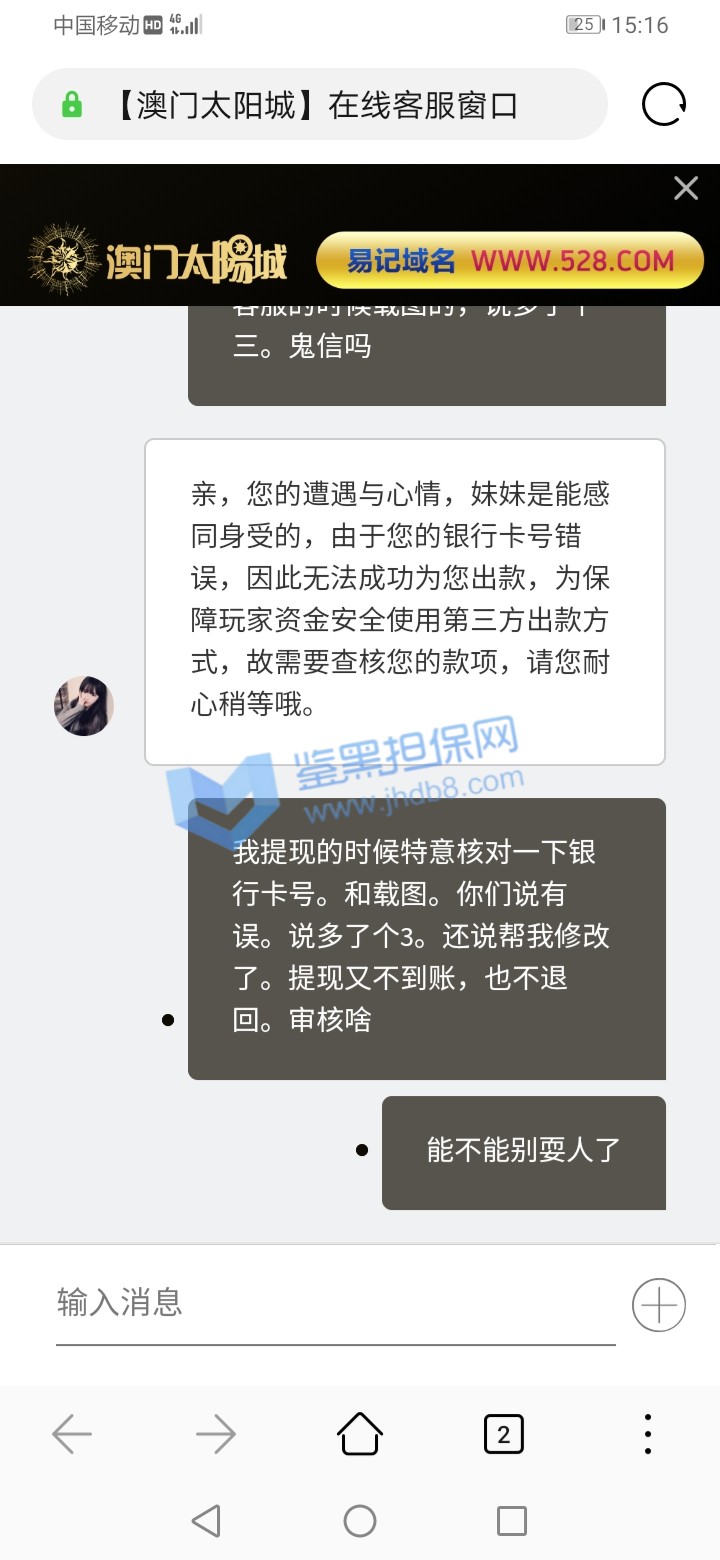The width and height of the screenshot is (720, 1560).
Task: Reload the page with the refresh icon
Action: point(663,104)
